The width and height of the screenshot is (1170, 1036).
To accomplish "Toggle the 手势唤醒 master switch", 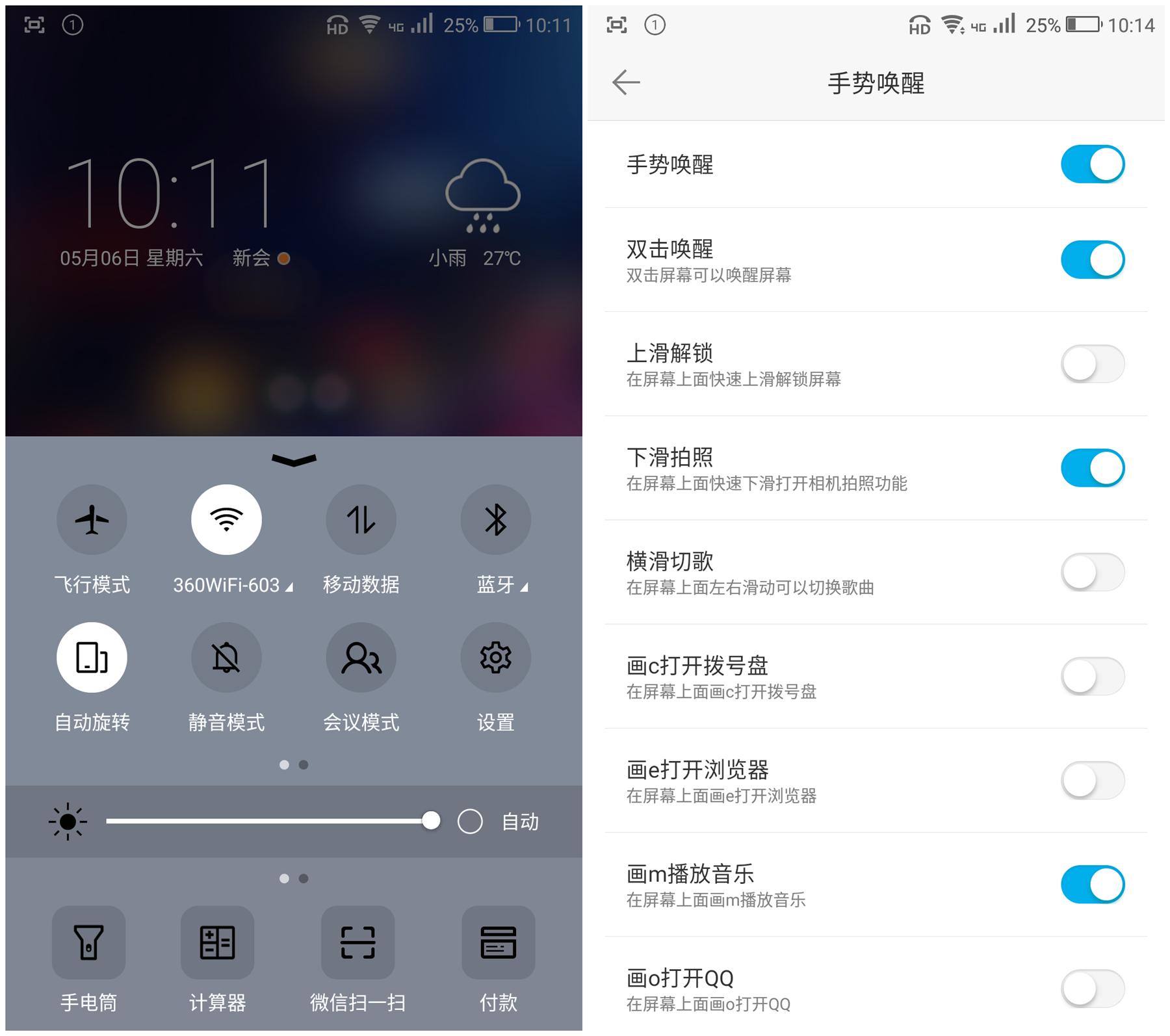I will (1092, 164).
